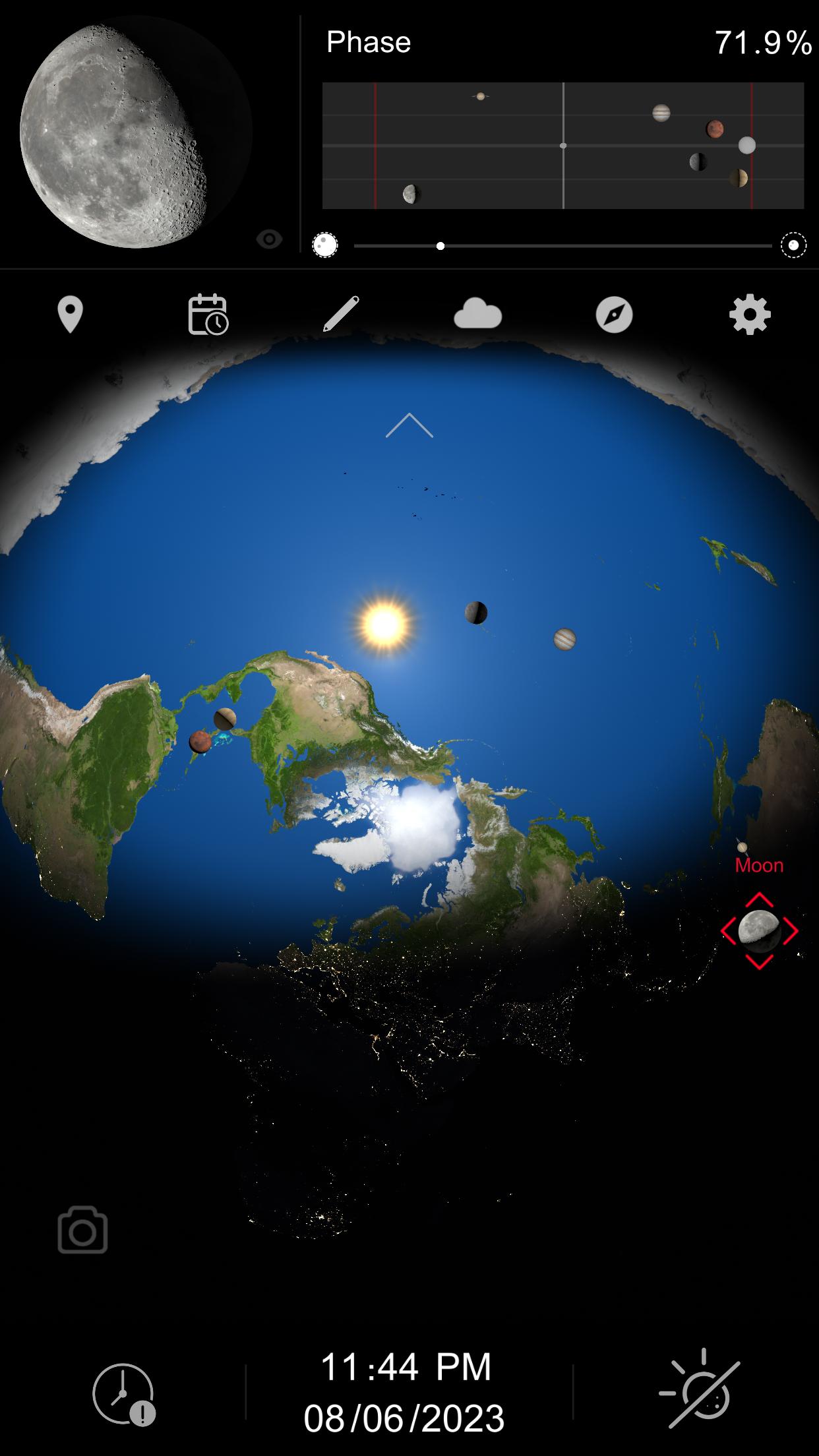Viewport: 819px width, 1456px height.
Task: Tap the 11:44 PM time display
Action: pyautogui.click(x=406, y=1367)
